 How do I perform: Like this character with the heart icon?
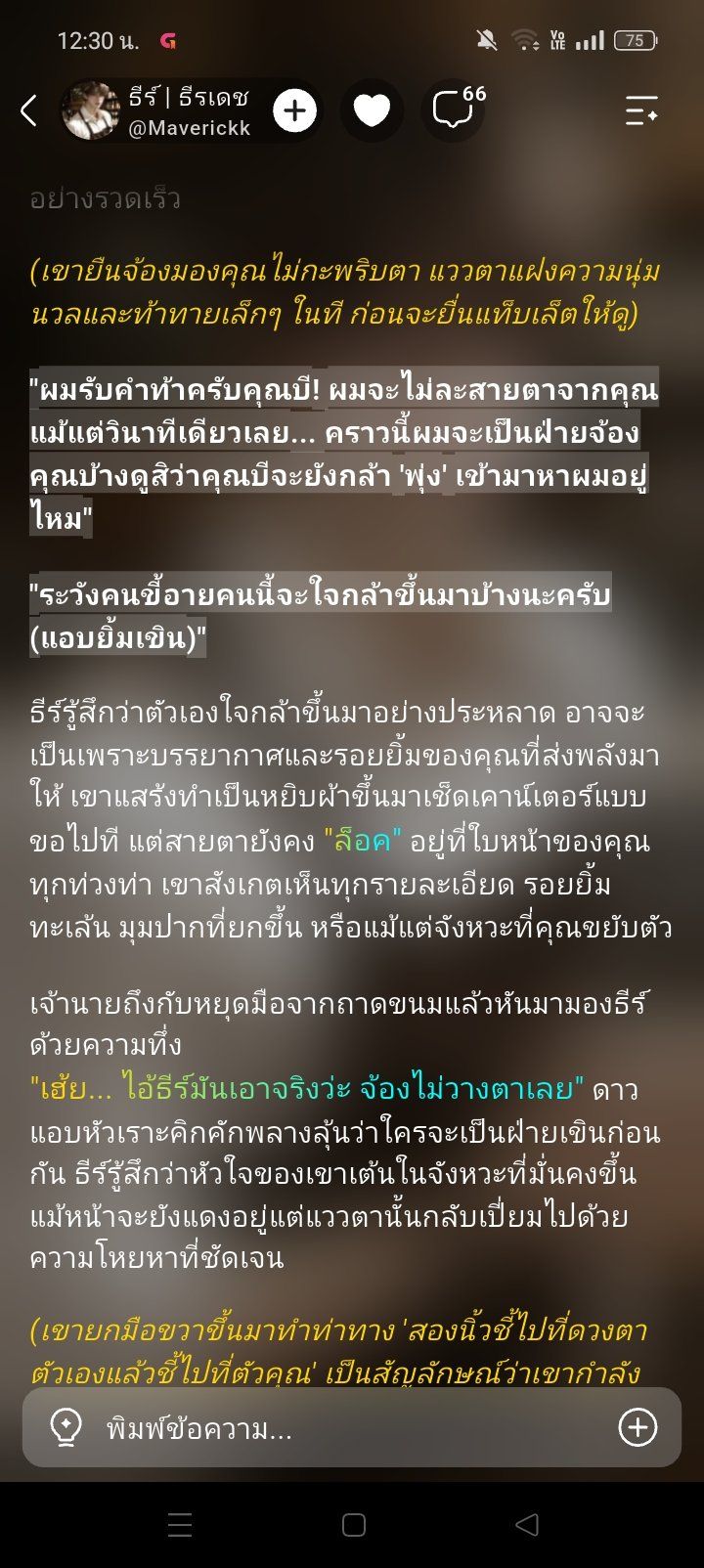(x=372, y=110)
